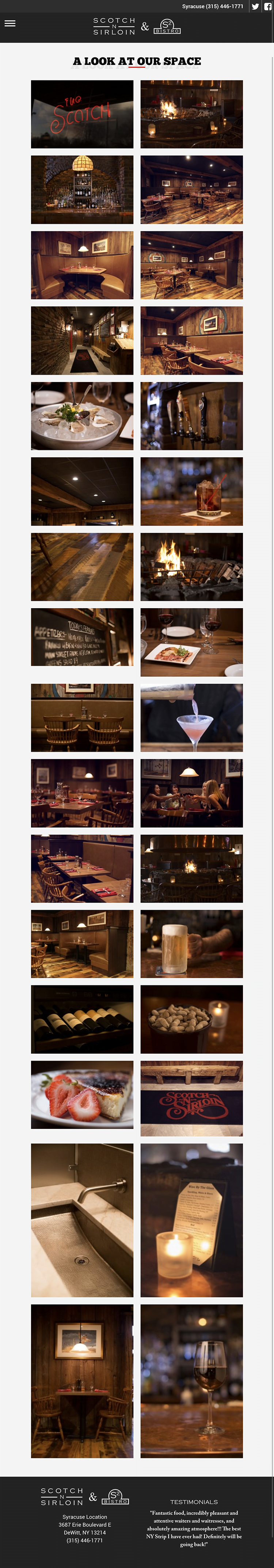Viewport: 274px width, 1568px height.
Task: Open the restaurant's Twitter page
Action: coord(255,7)
